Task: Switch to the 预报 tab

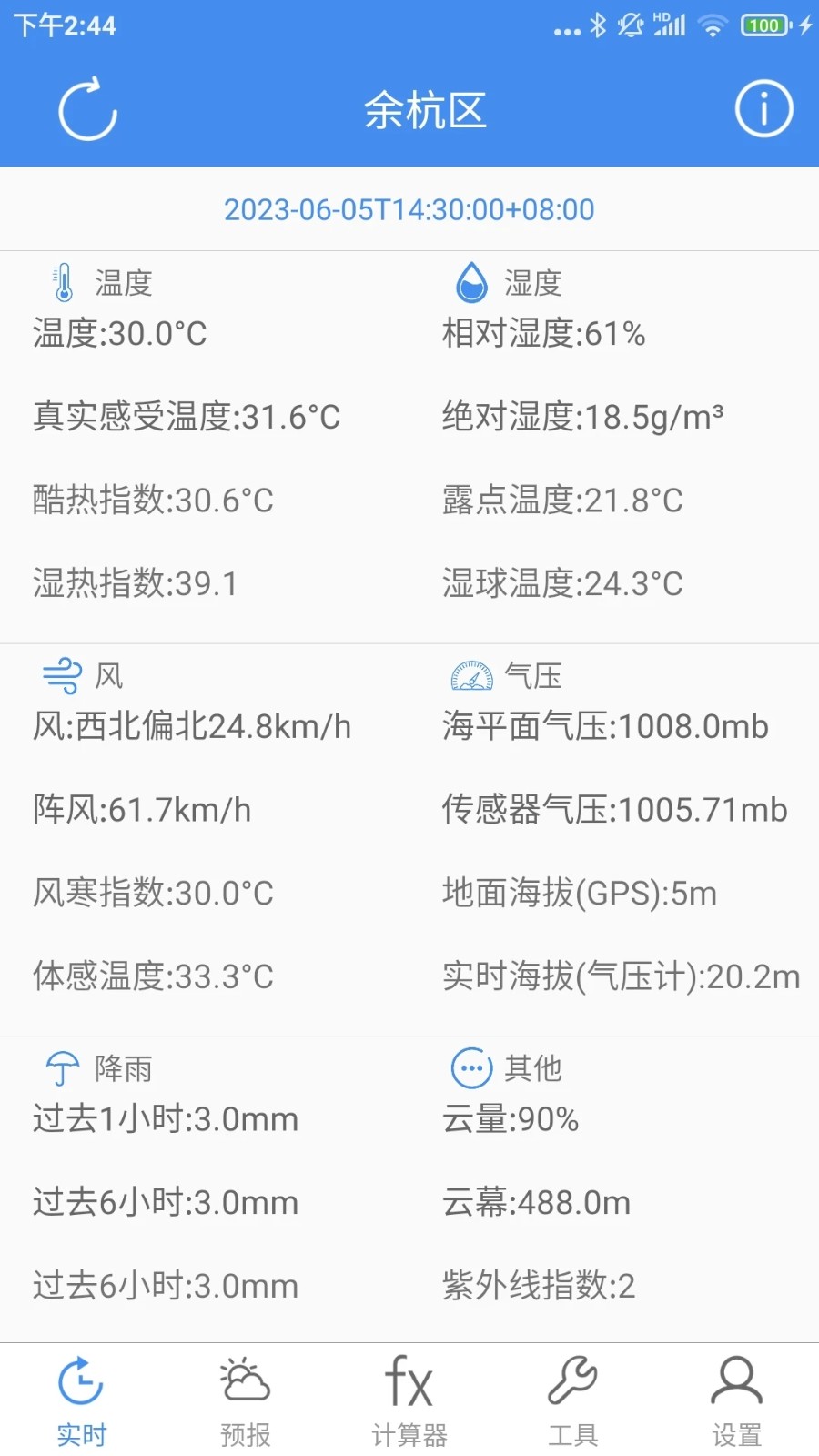Action: [x=246, y=1401]
